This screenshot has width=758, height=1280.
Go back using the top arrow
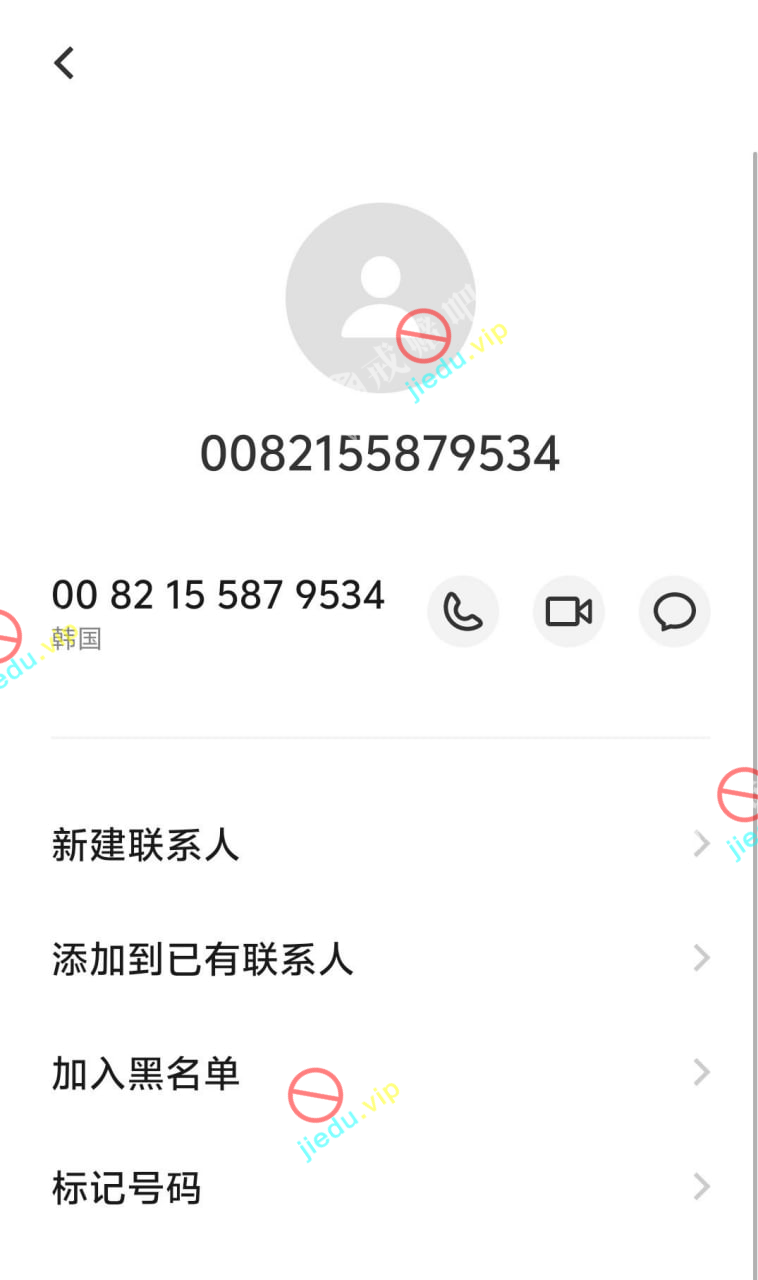[x=64, y=63]
